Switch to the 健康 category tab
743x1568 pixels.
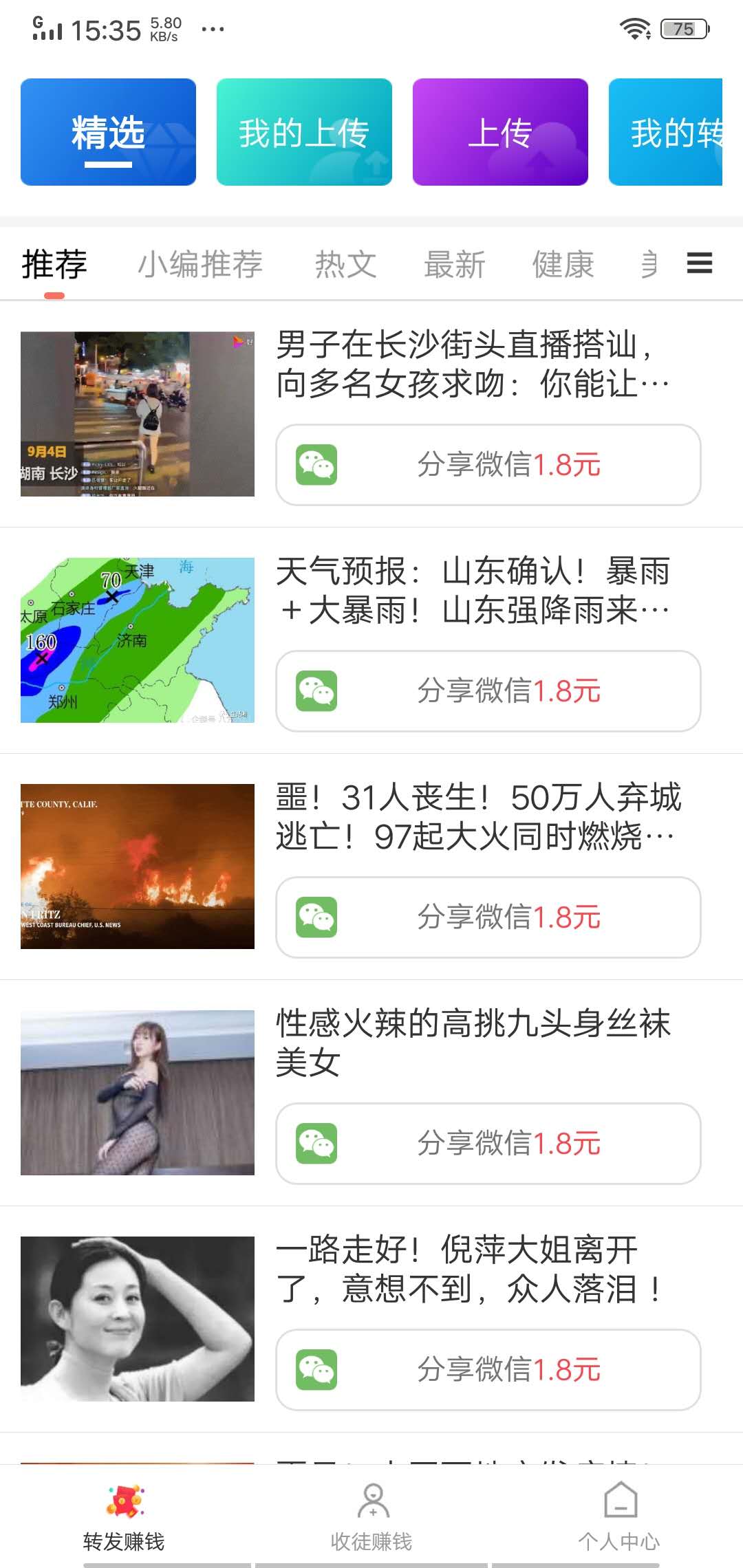(562, 263)
